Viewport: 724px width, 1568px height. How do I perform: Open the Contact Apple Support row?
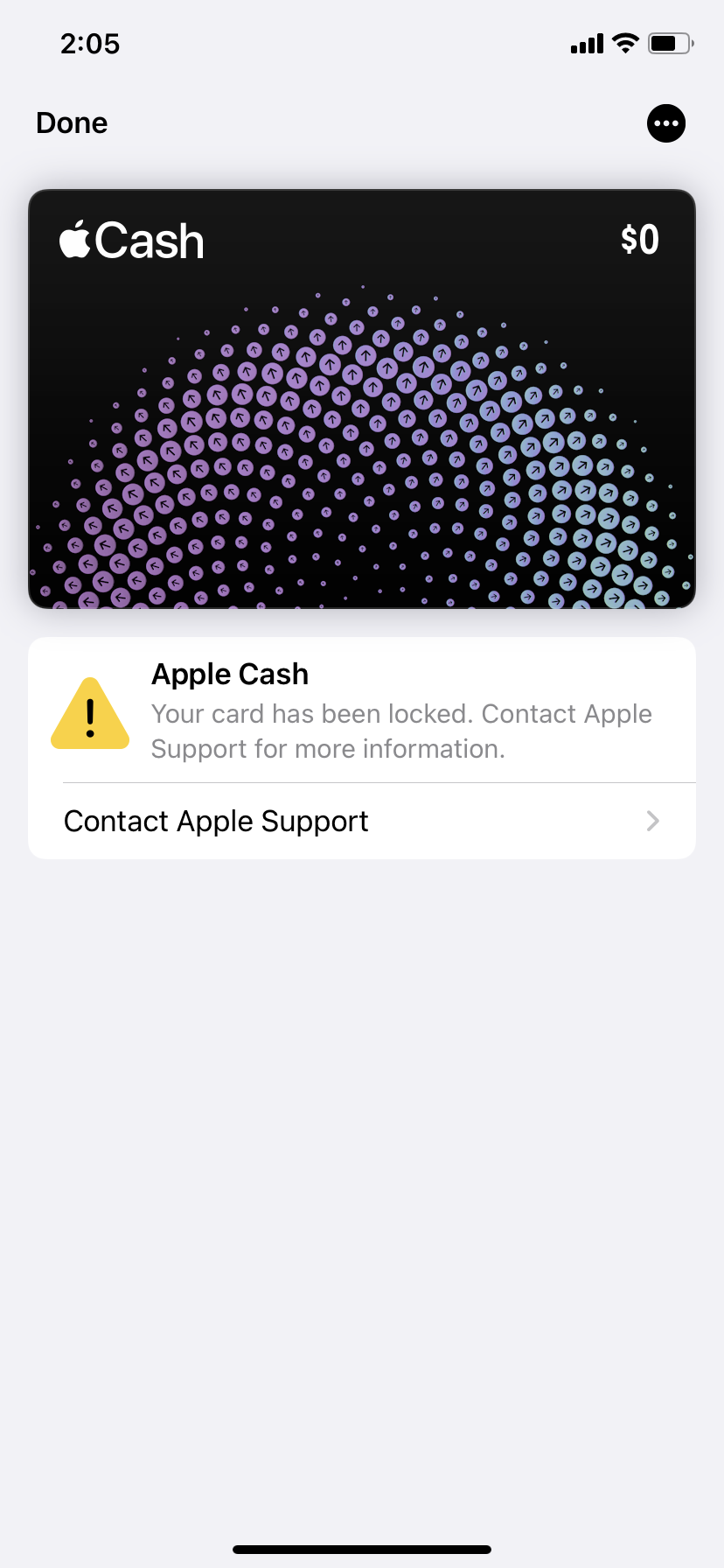pyautogui.click(x=361, y=821)
